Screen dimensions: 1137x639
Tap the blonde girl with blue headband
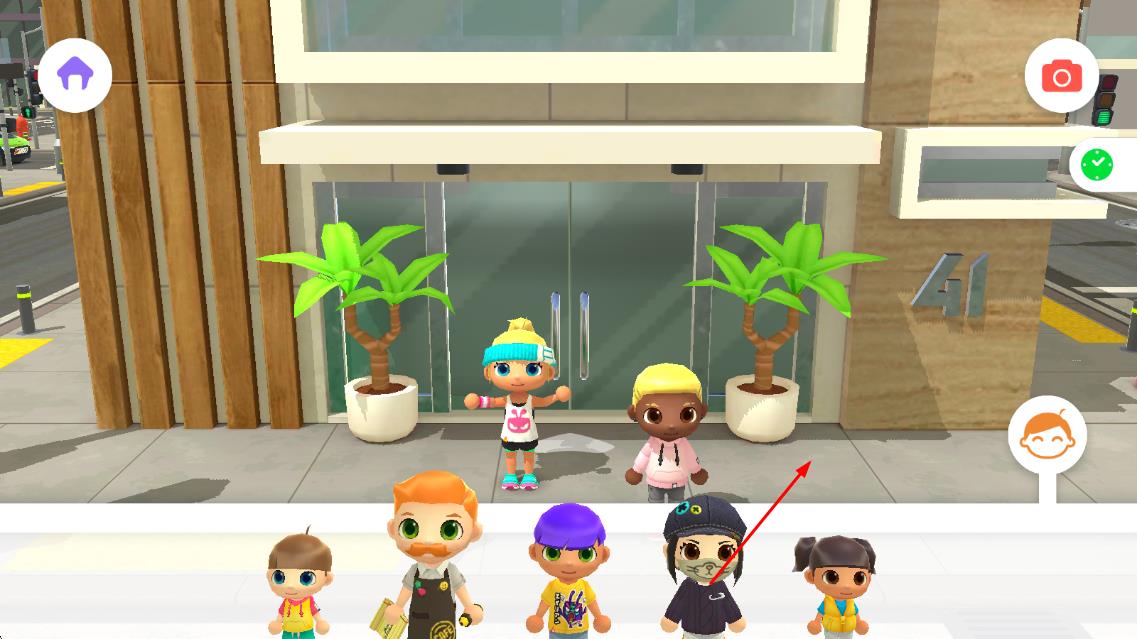[x=518, y=400]
